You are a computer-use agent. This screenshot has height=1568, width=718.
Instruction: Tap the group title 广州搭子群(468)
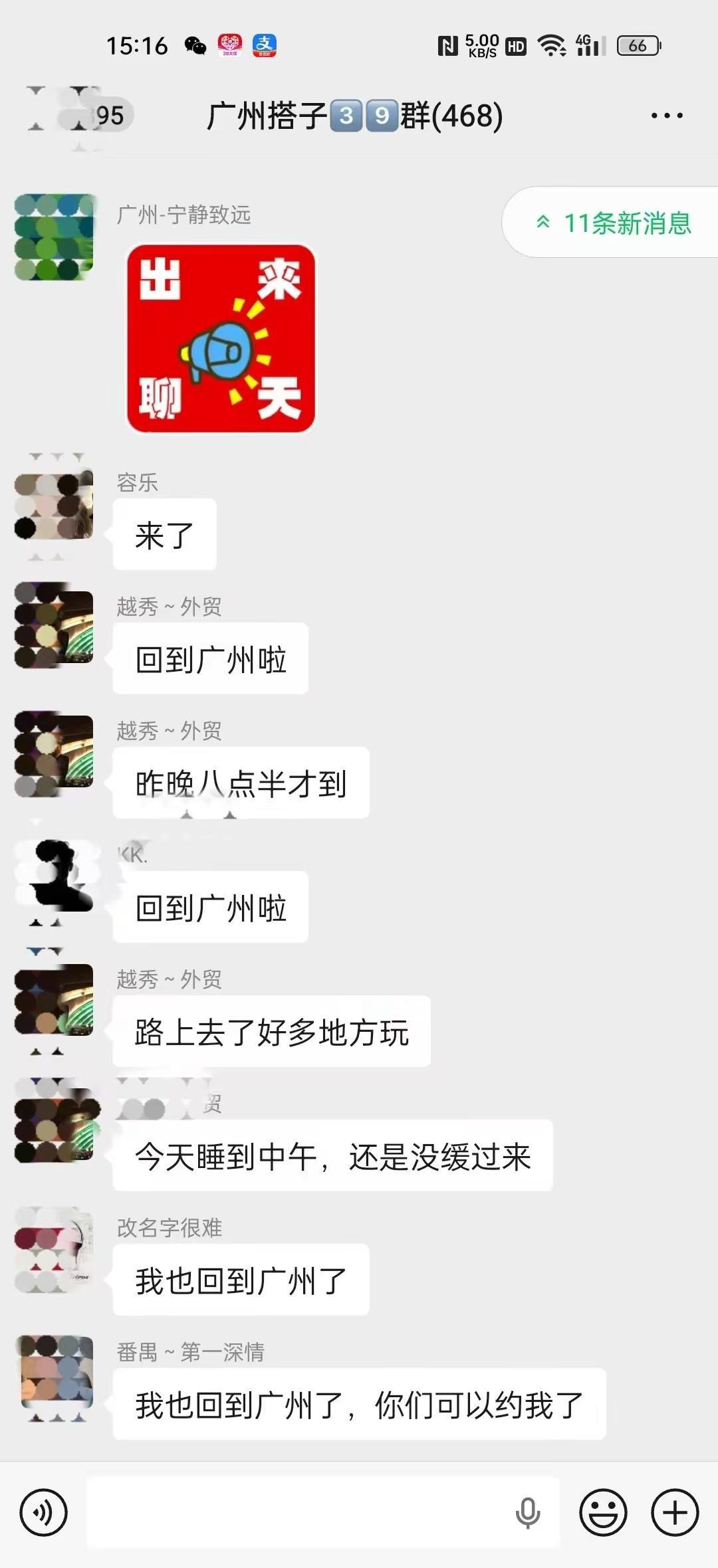[352, 114]
